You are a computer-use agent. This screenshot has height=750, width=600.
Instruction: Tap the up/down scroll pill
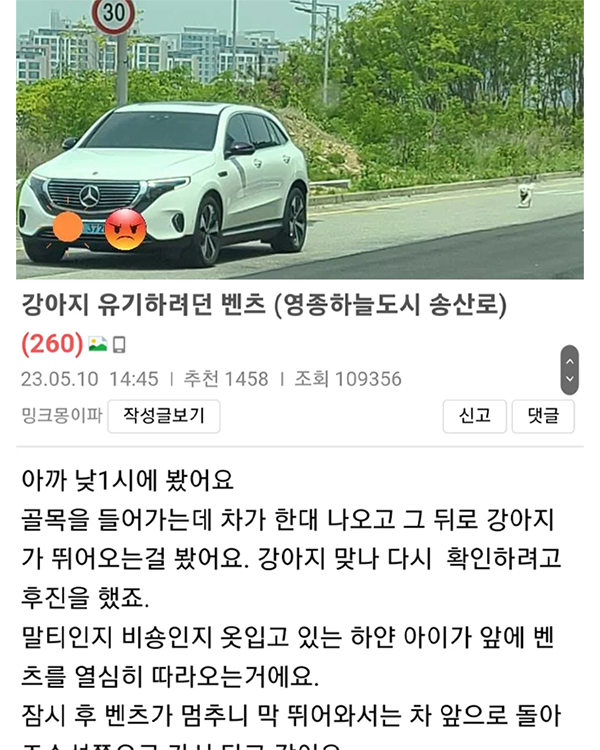pos(569,370)
